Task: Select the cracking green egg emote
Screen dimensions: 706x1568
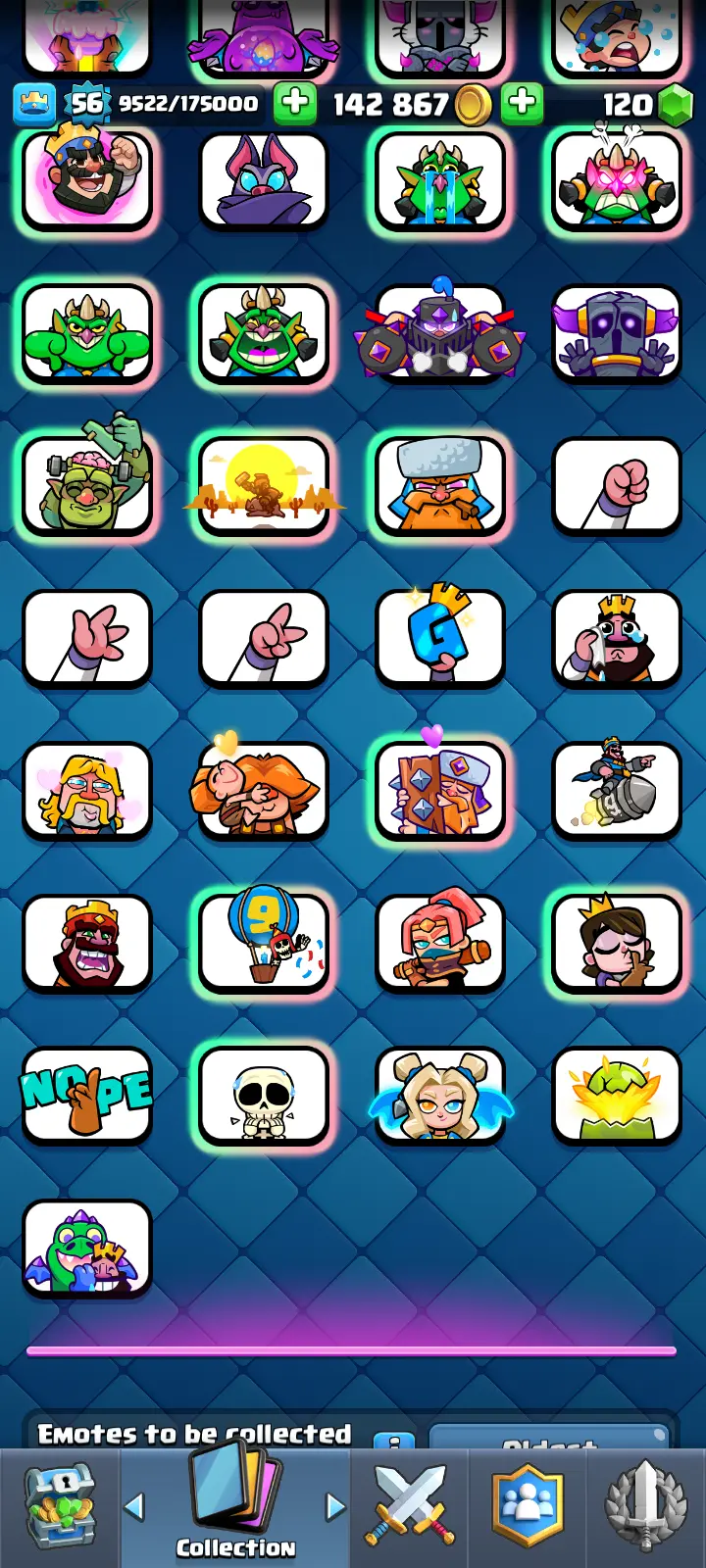Action: tap(617, 1096)
